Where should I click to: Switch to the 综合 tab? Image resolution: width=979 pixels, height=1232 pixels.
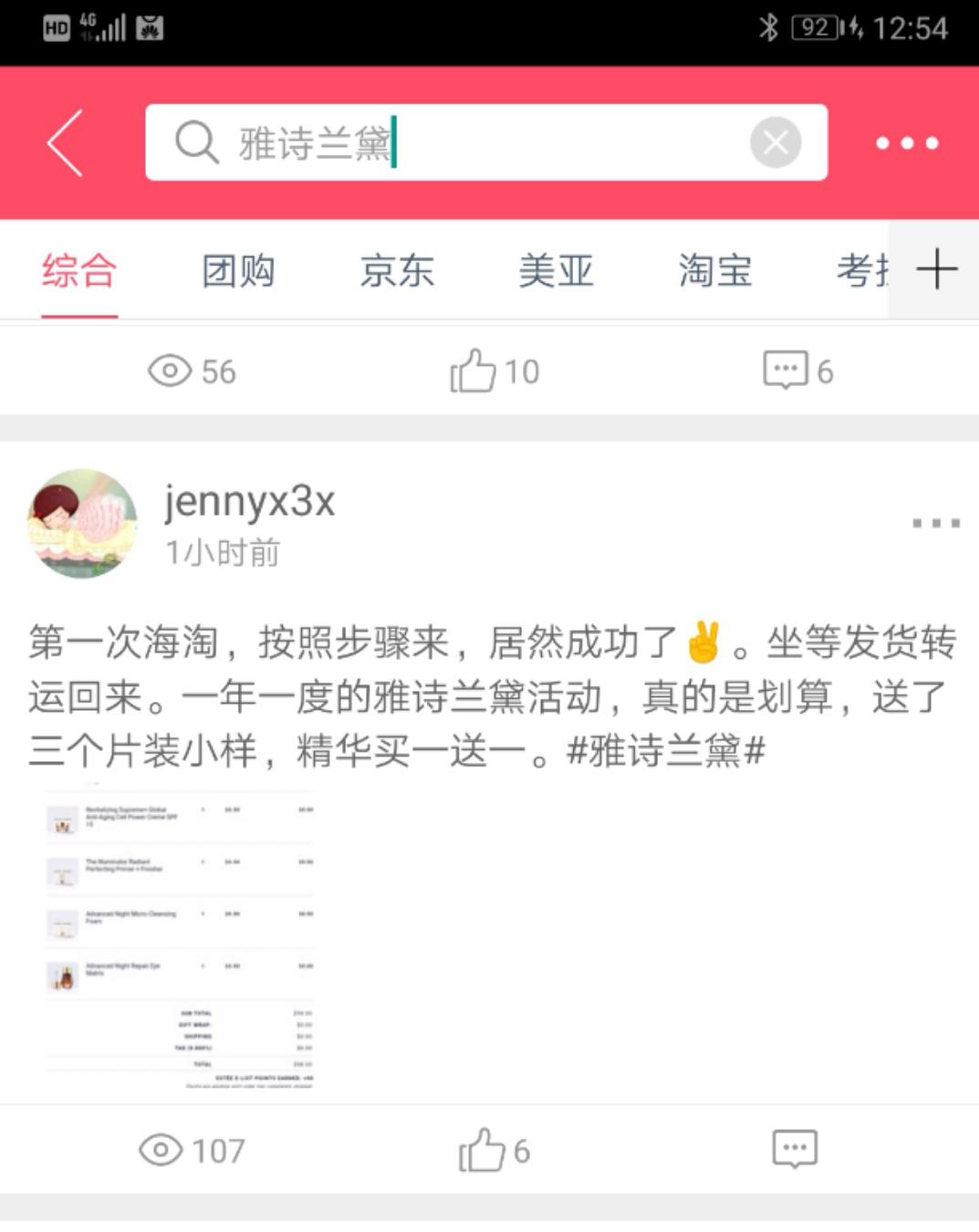(79, 271)
